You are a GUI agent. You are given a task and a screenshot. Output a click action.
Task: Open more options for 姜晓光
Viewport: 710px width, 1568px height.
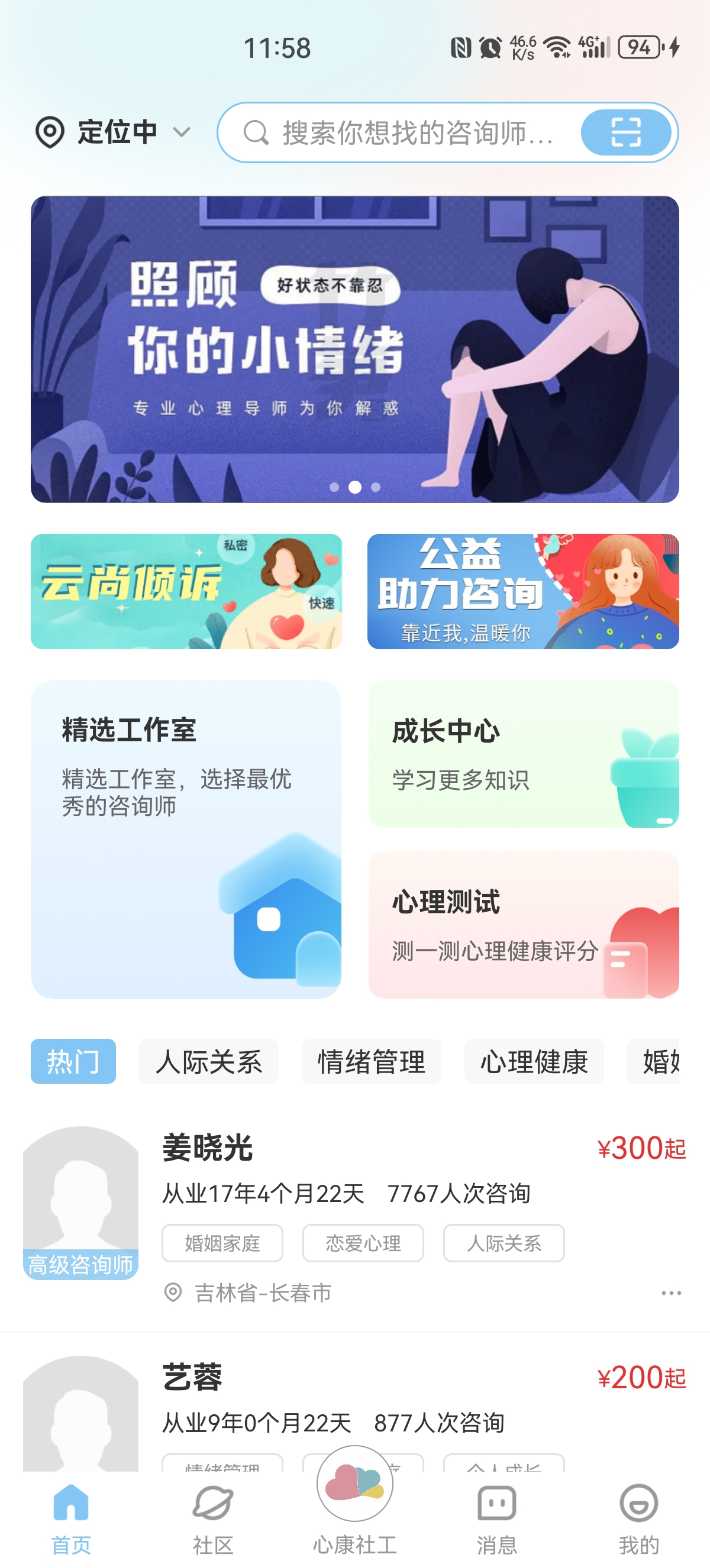671,1292
